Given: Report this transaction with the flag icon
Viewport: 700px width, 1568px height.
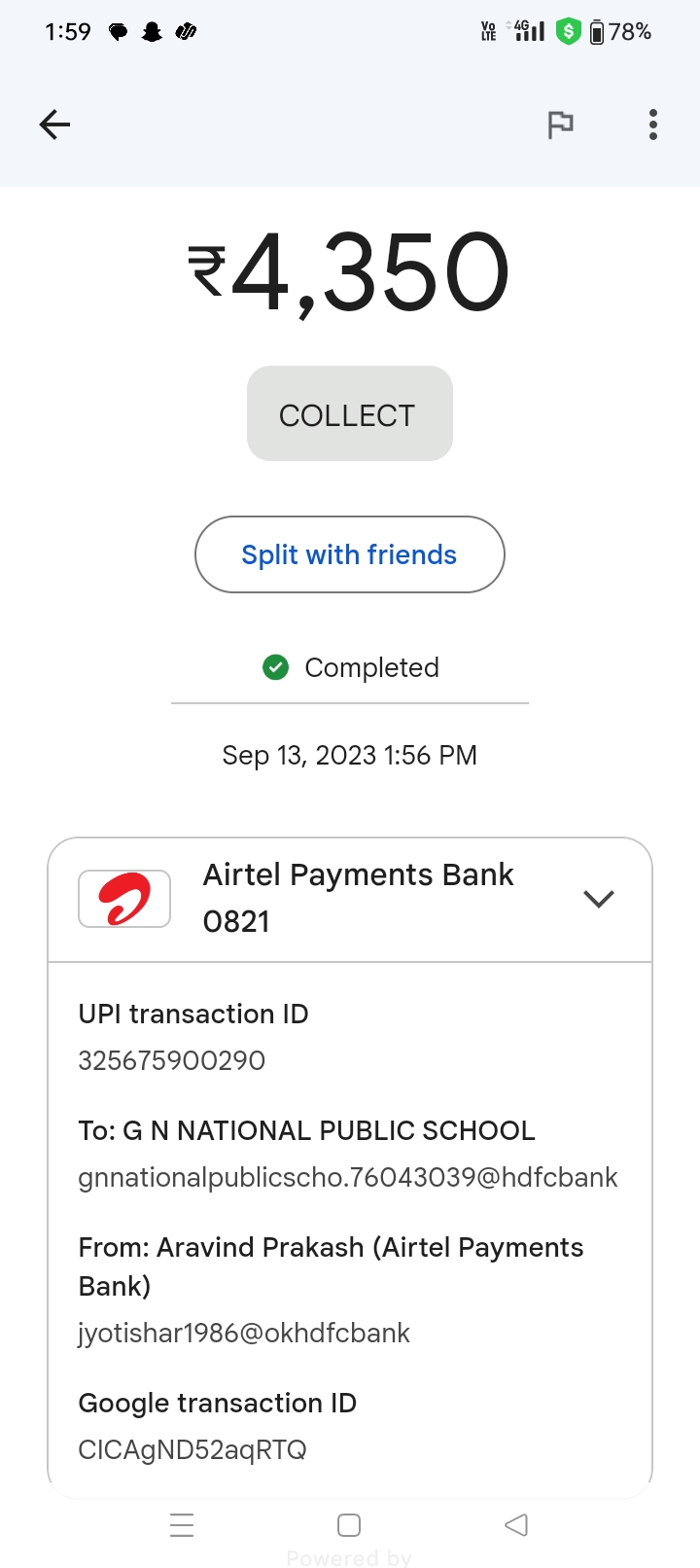Looking at the screenshot, I should pyautogui.click(x=560, y=125).
